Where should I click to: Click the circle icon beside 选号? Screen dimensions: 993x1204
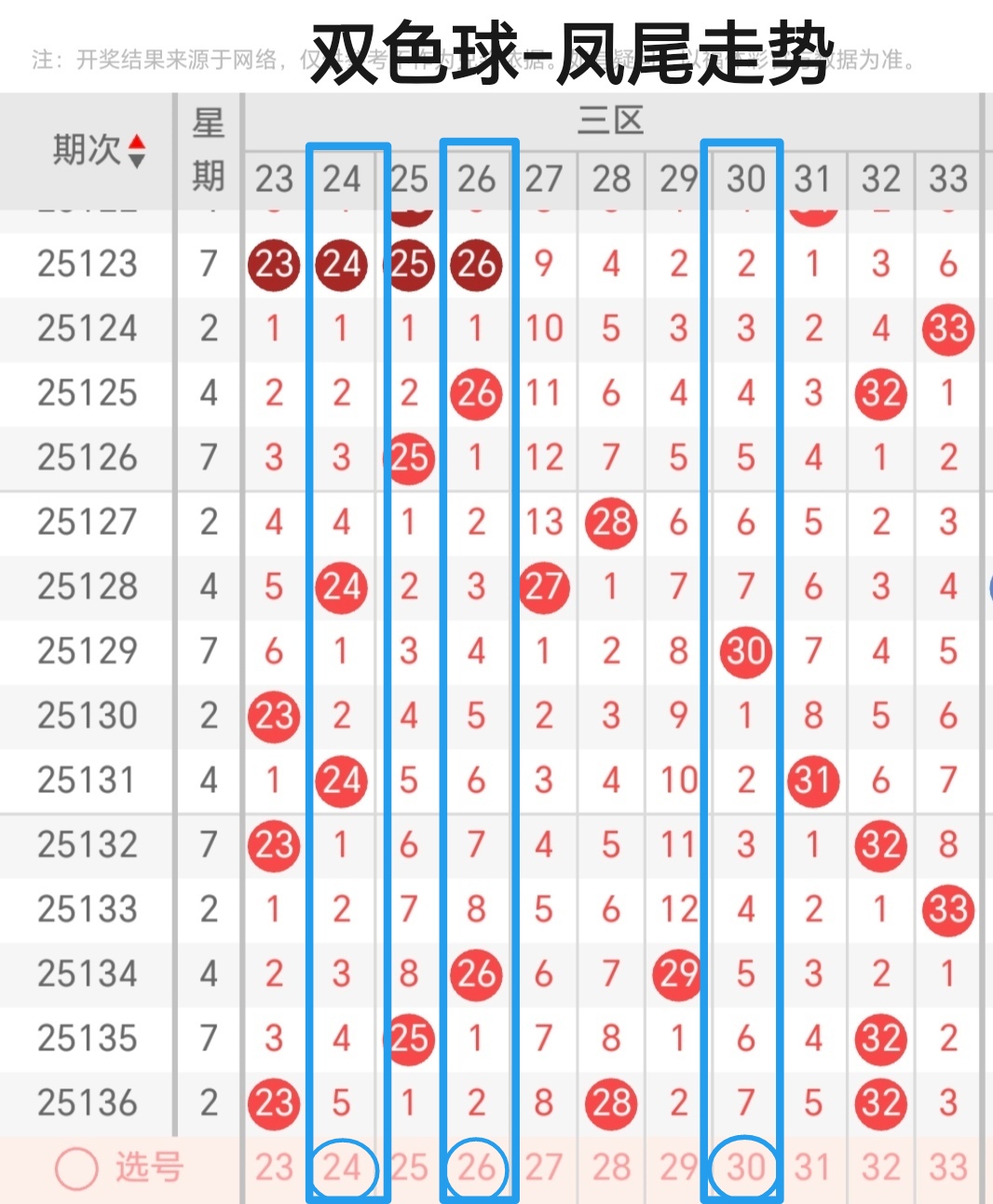[x=78, y=1166]
